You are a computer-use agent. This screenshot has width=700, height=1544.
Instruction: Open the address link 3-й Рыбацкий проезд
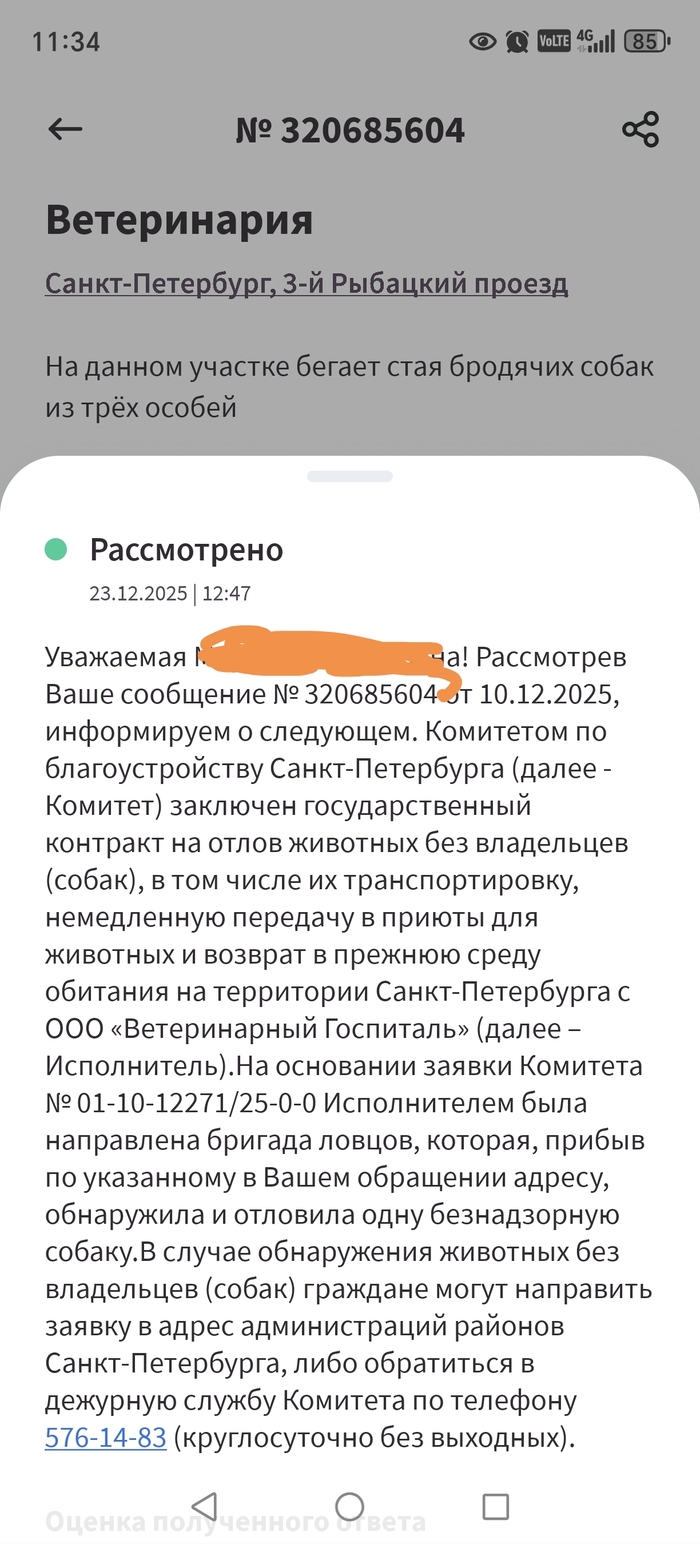point(306,283)
